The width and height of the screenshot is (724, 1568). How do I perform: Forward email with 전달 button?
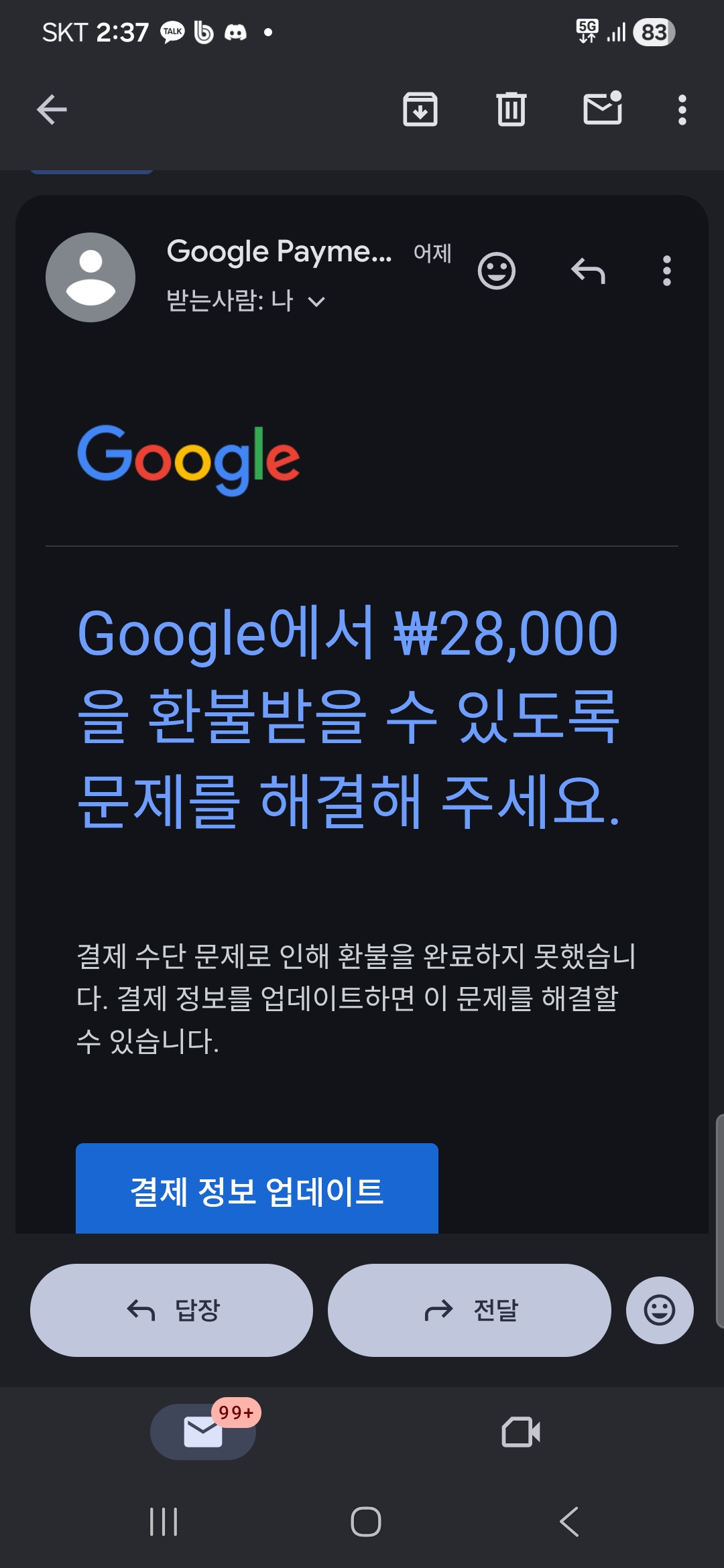coord(469,1310)
